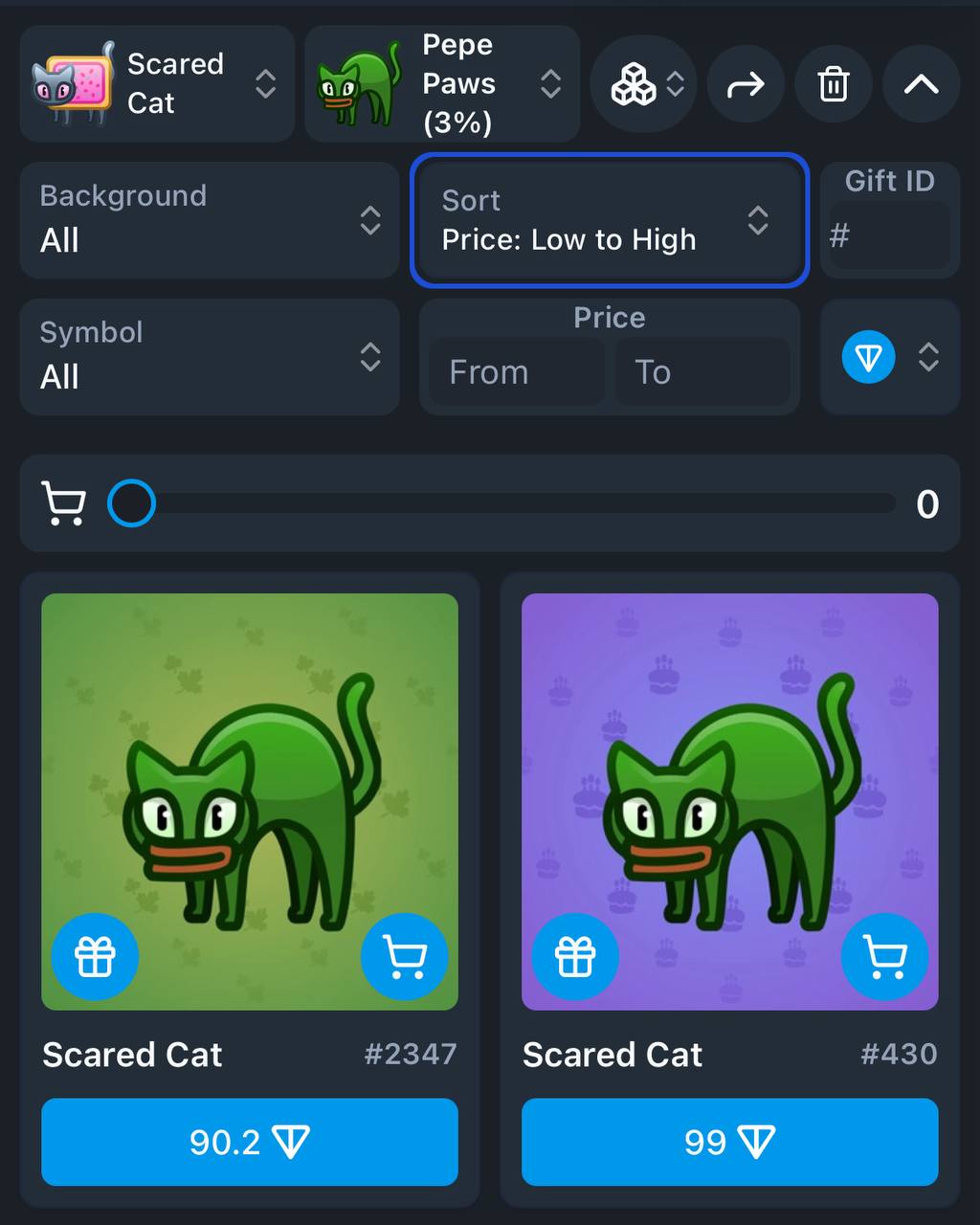The height and width of the screenshot is (1225, 980).
Task: Tap the Price To field
Action: (x=703, y=371)
